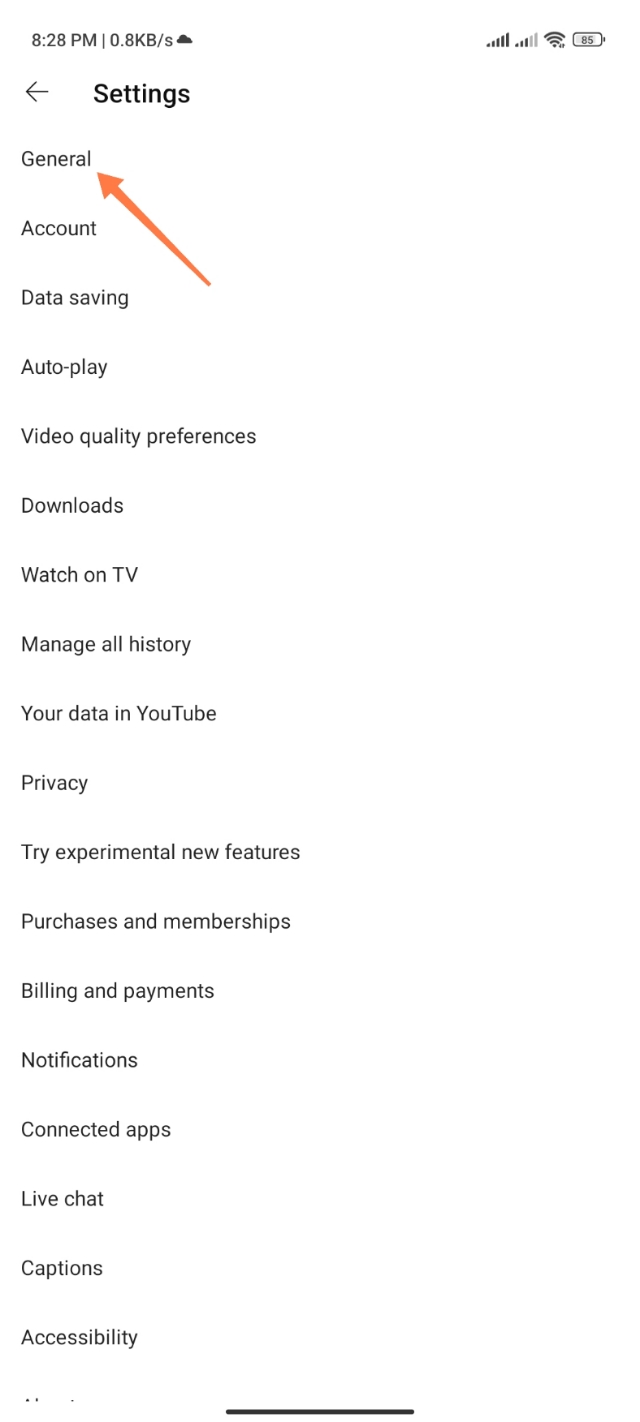
Task: Open Notifications settings
Action: pyautogui.click(x=79, y=1060)
